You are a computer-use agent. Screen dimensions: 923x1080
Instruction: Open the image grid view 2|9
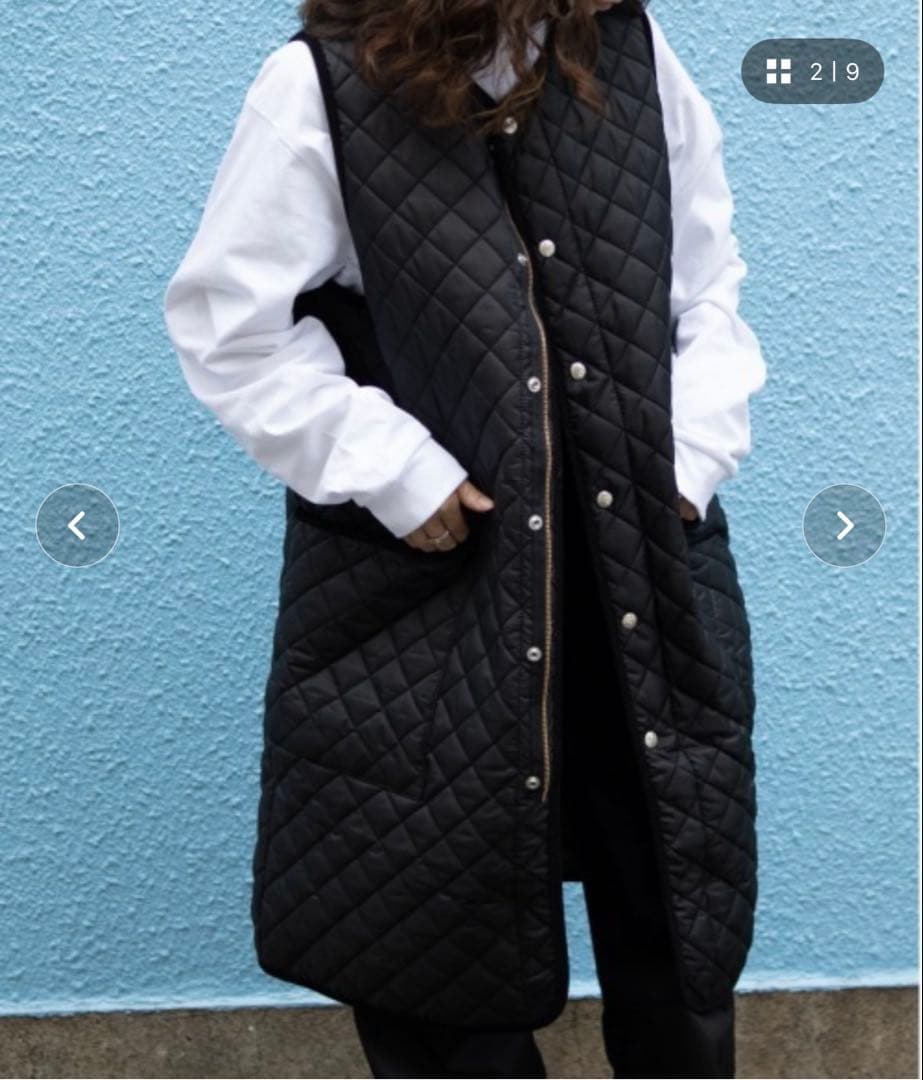pyautogui.click(x=812, y=71)
